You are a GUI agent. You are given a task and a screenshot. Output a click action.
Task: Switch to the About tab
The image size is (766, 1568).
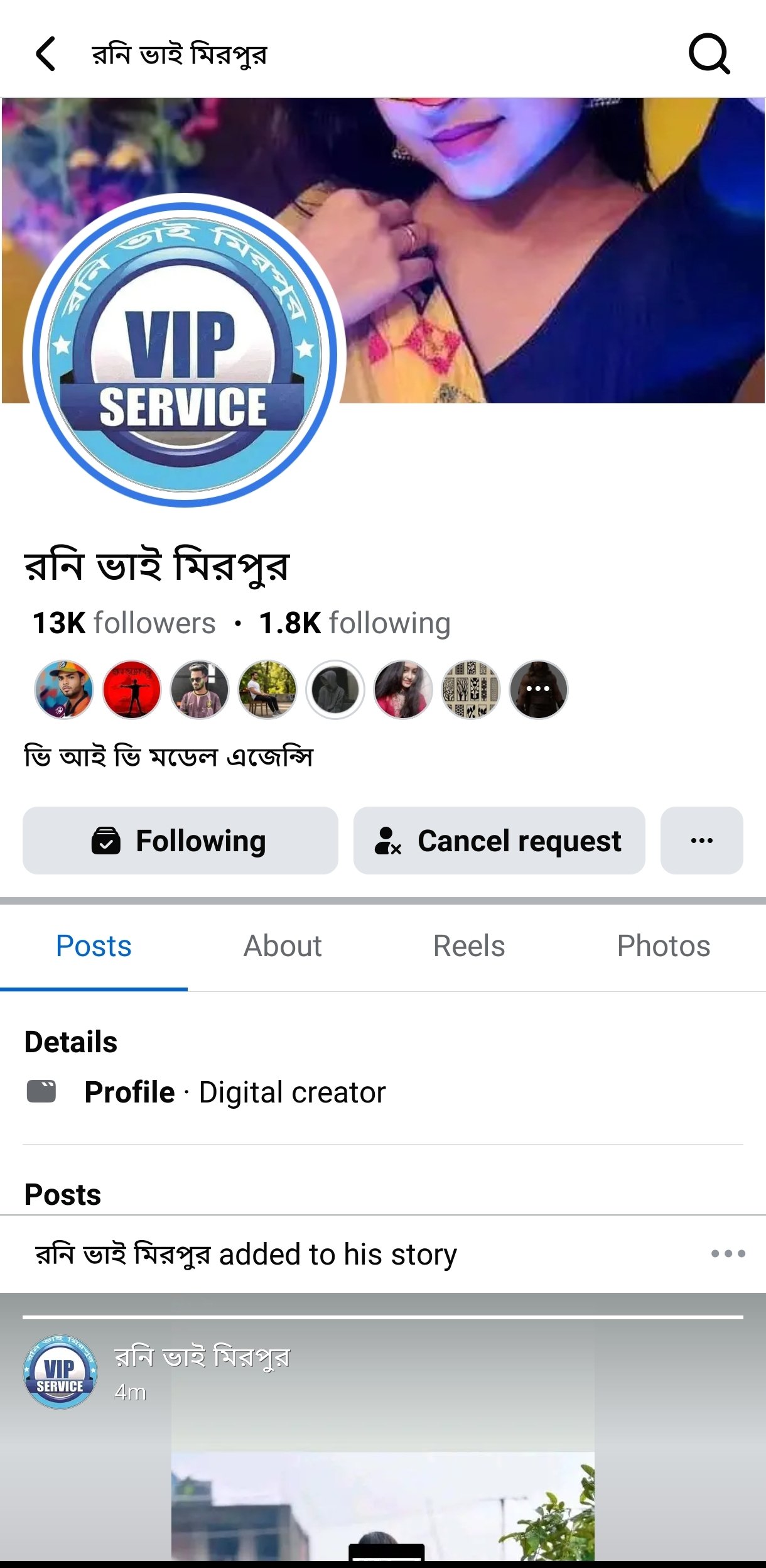[x=283, y=946]
